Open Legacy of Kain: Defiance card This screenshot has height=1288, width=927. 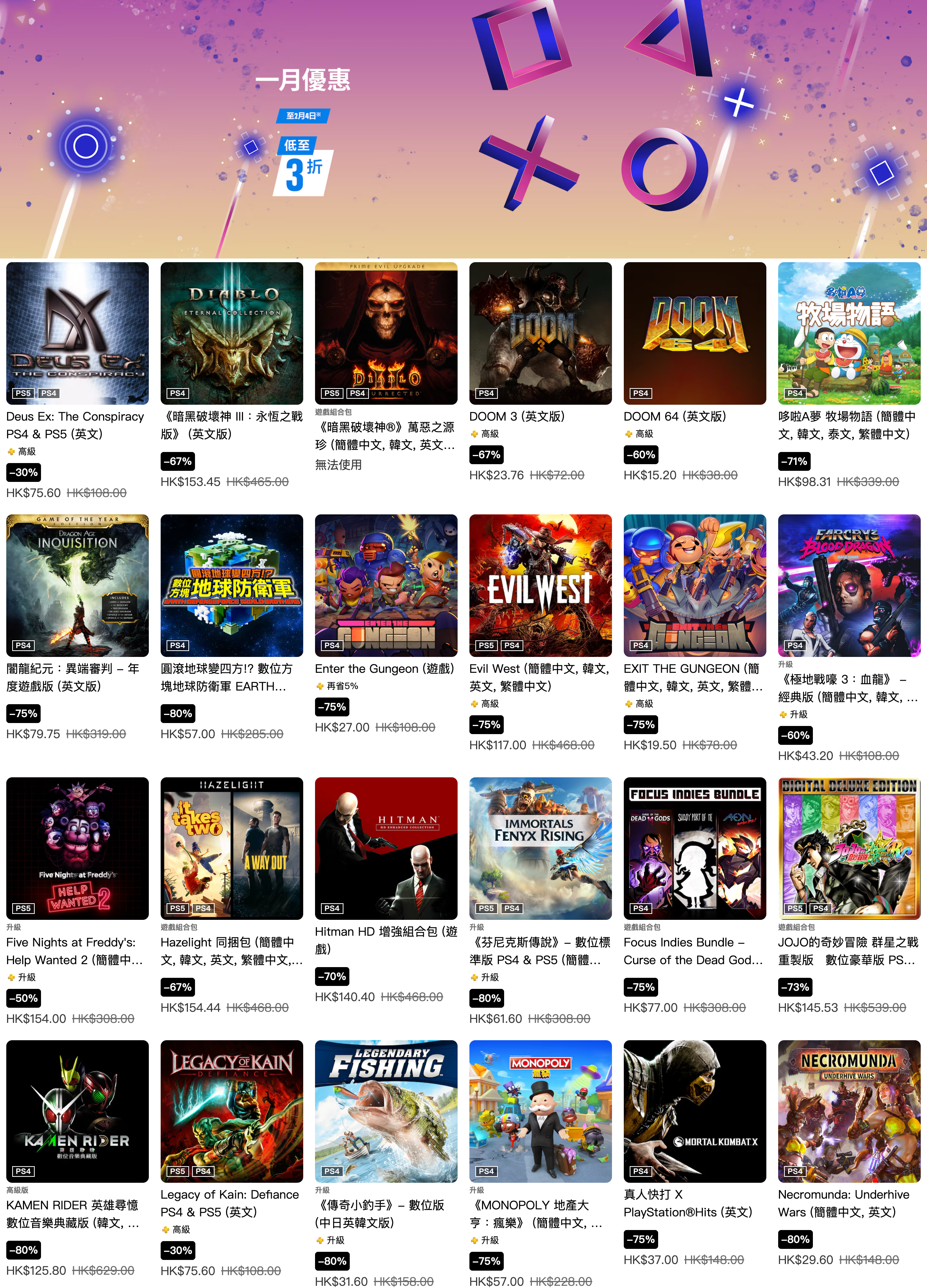(232, 1111)
